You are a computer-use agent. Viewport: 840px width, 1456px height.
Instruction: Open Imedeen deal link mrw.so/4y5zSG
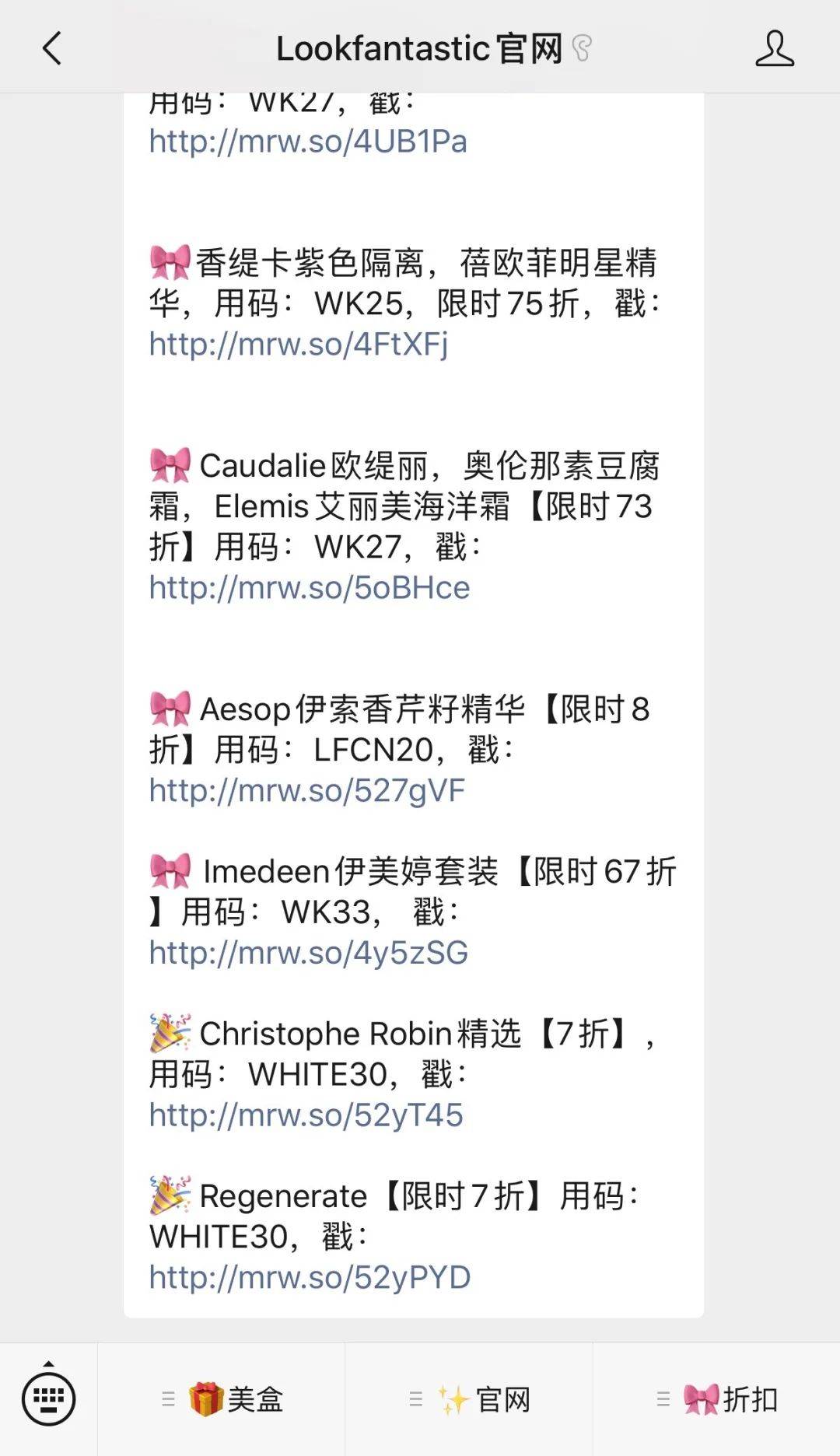pos(309,953)
